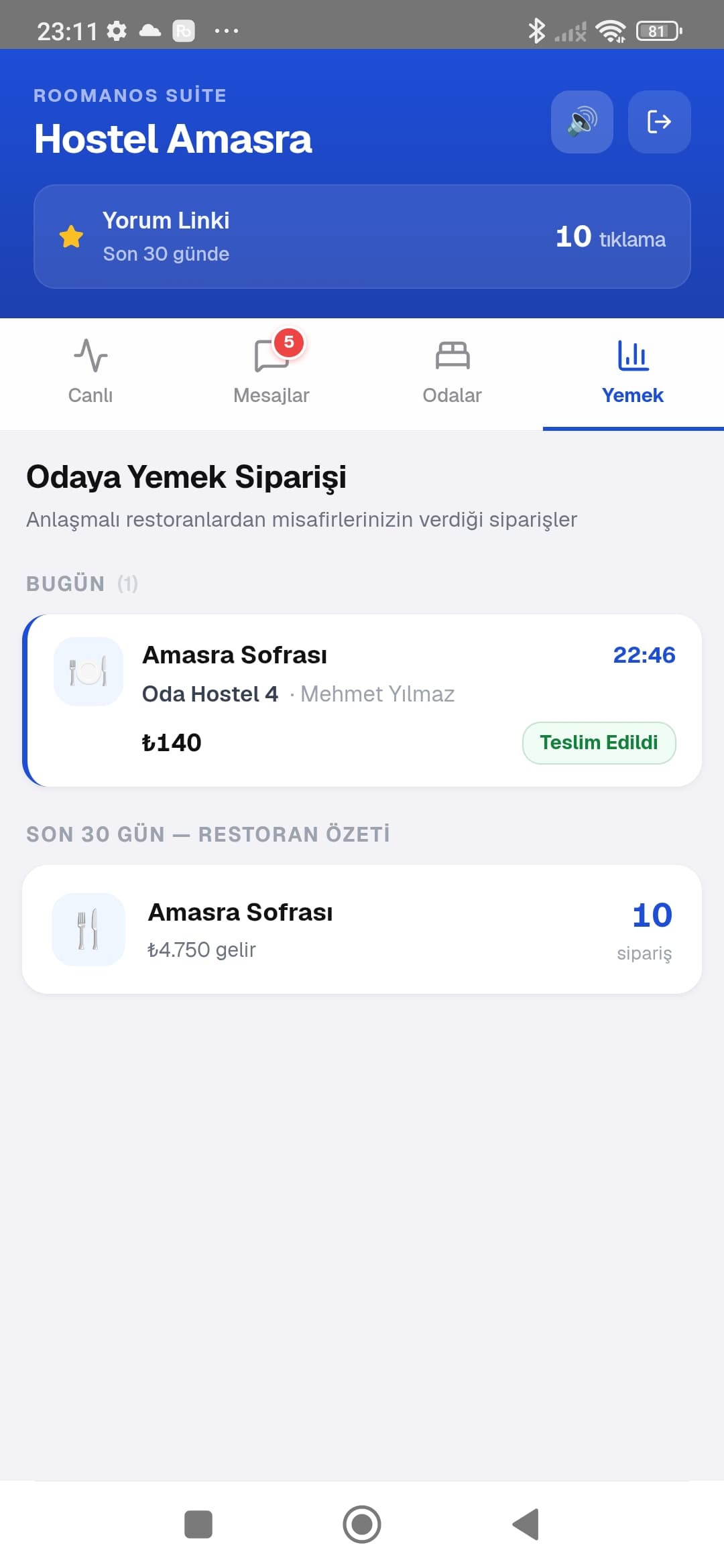The height and width of the screenshot is (1568, 724).
Task: Go to the home screen
Action: (362, 1524)
